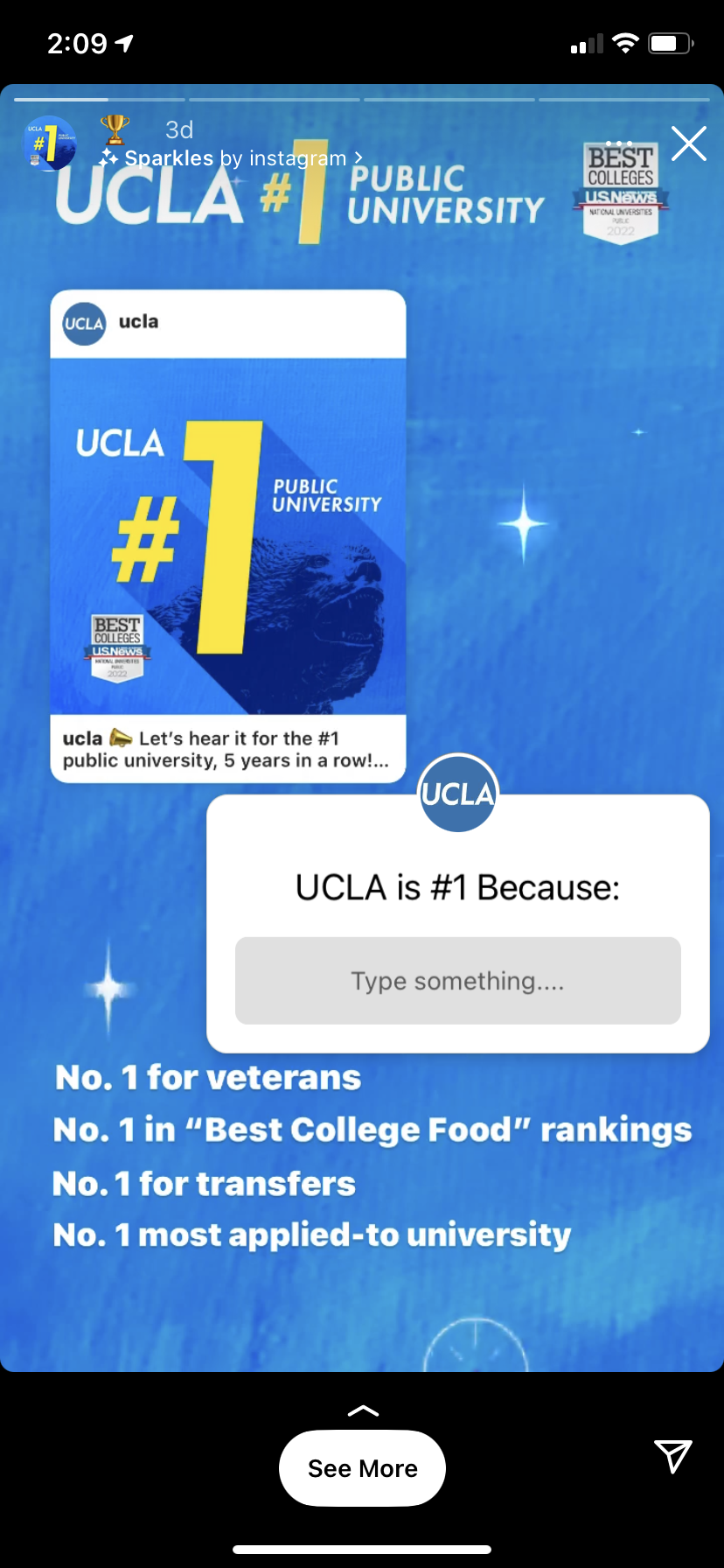724x1568 pixels.
Task: Tap the See More button
Action: click(362, 1468)
